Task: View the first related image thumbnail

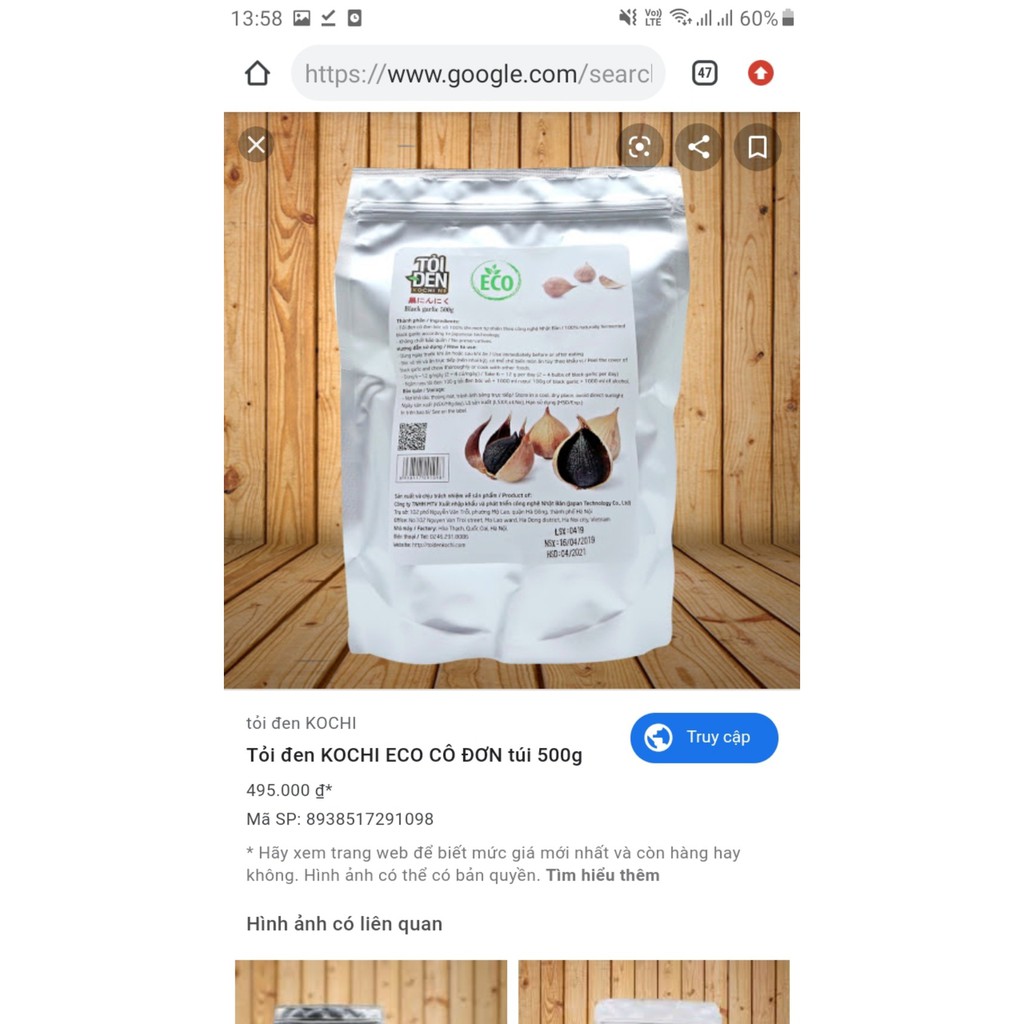Action: [371, 991]
